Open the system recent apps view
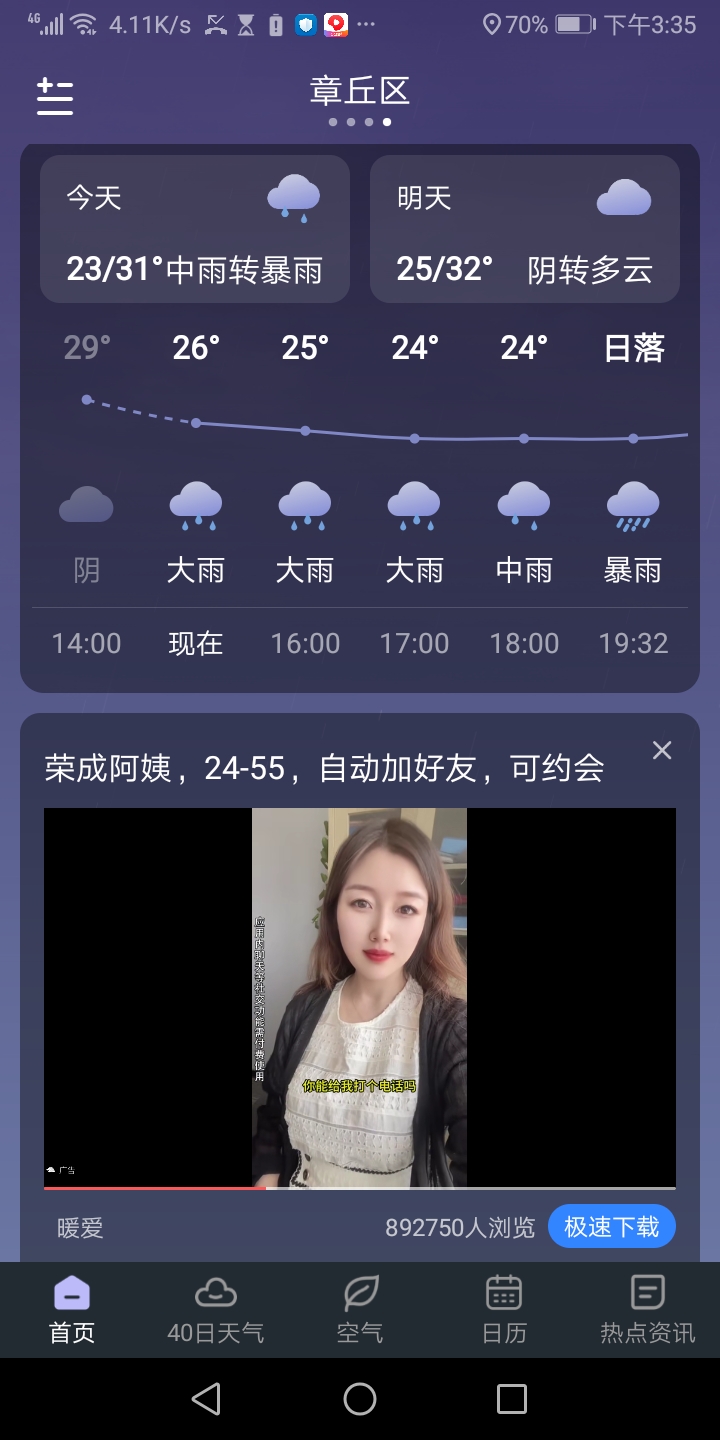This screenshot has height=1440, width=720. click(x=512, y=1399)
